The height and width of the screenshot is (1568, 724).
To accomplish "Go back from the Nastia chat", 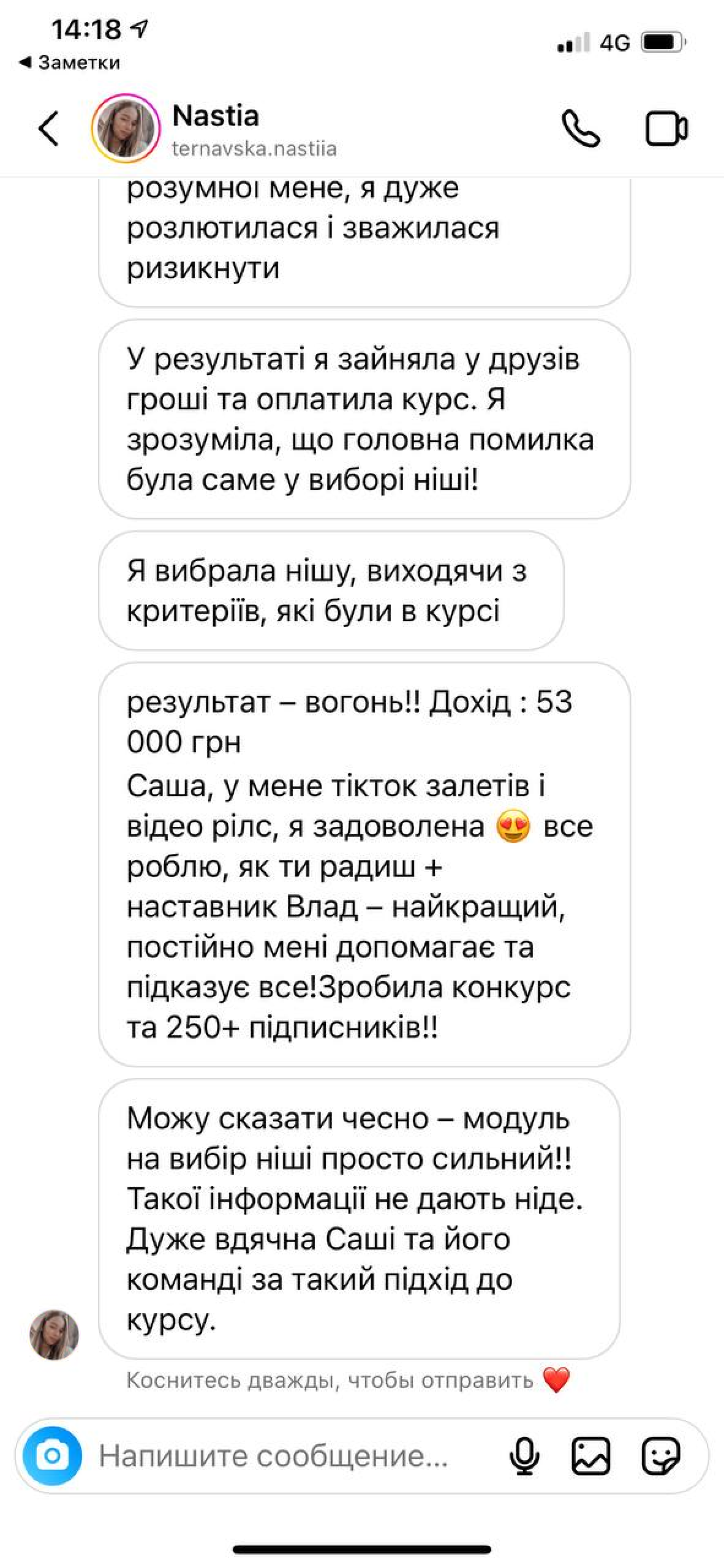I will pos(48,129).
